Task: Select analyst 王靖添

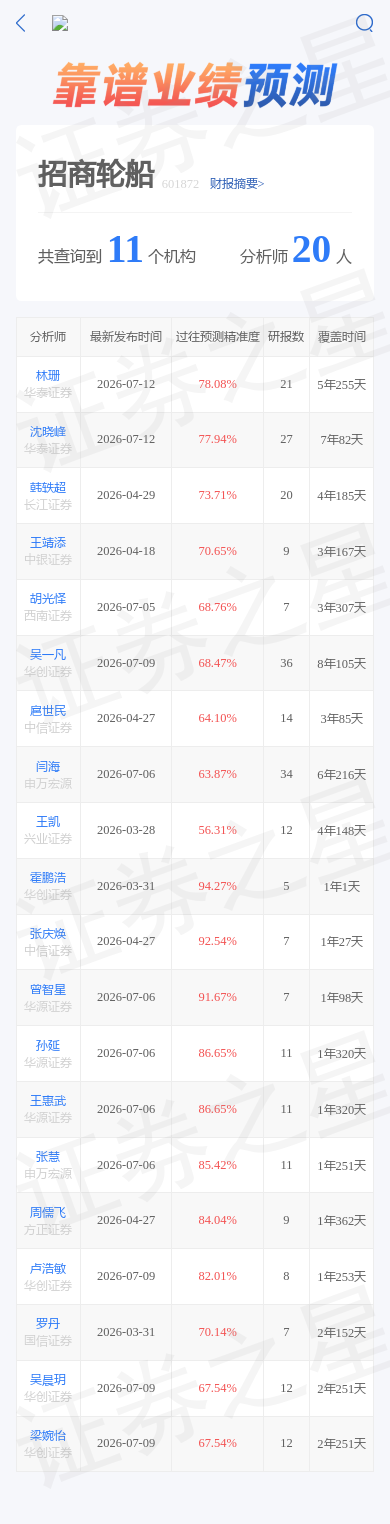Action: coord(48,543)
